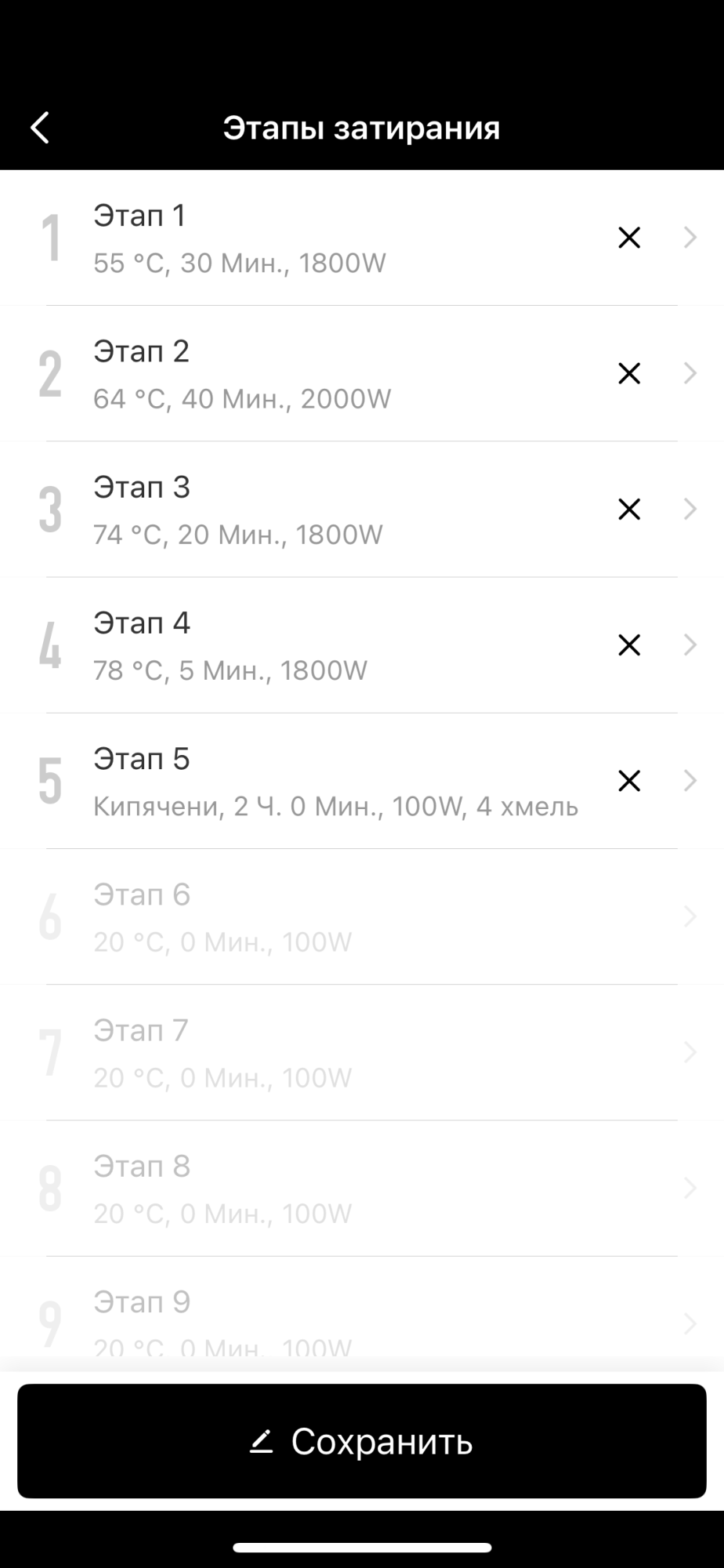Remove Этап 3 with its X icon
The height and width of the screenshot is (1568, 724).
(x=629, y=509)
